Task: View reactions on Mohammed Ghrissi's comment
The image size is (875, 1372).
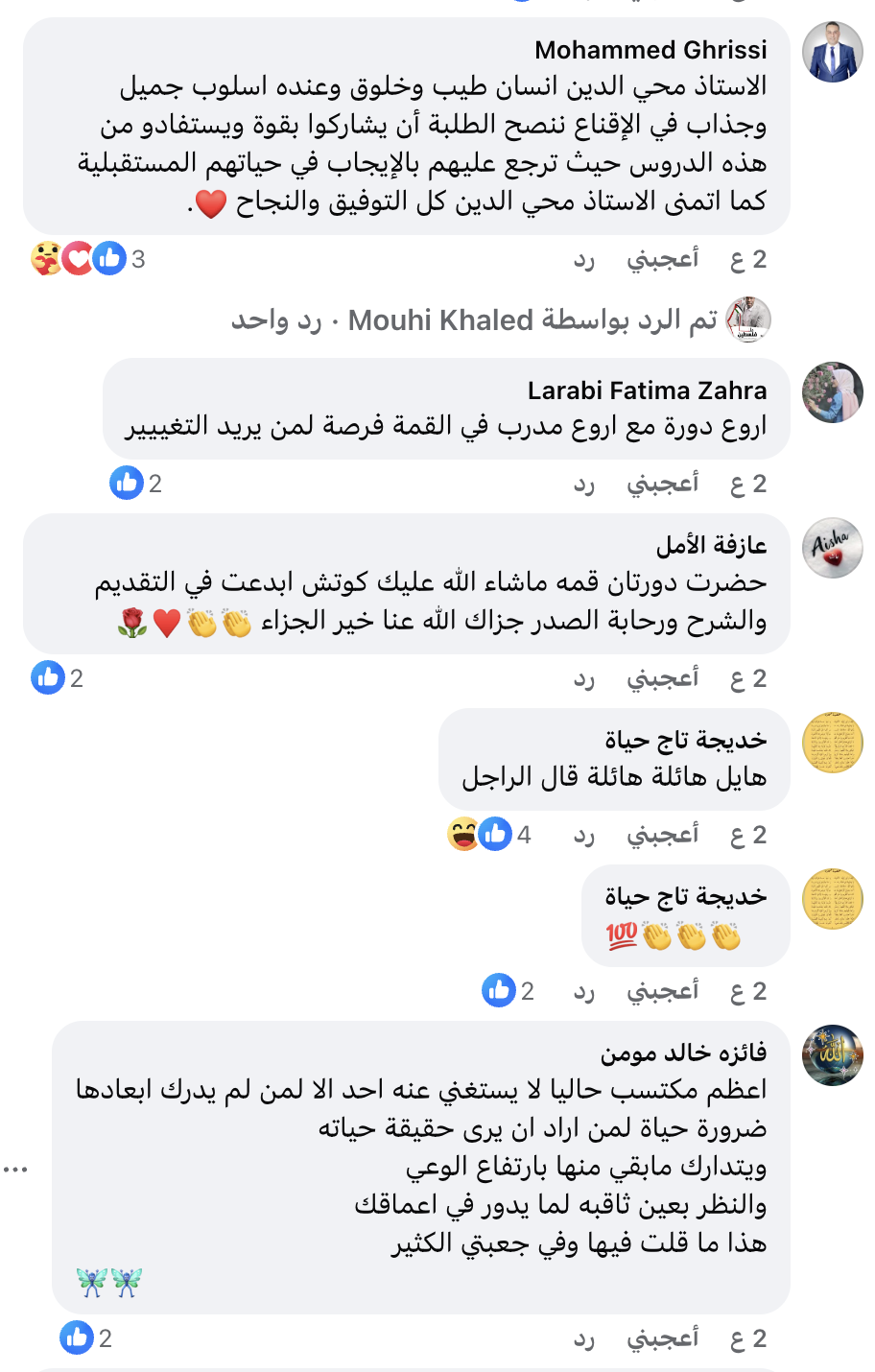Action: (x=86, y=259)
